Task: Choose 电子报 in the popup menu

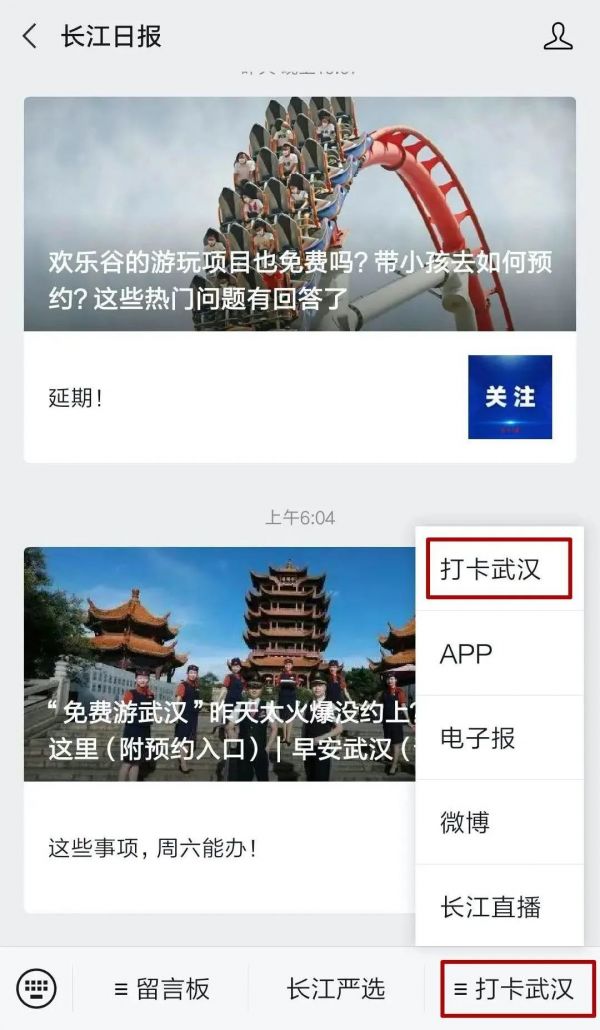Action: (x=499, y=738)
